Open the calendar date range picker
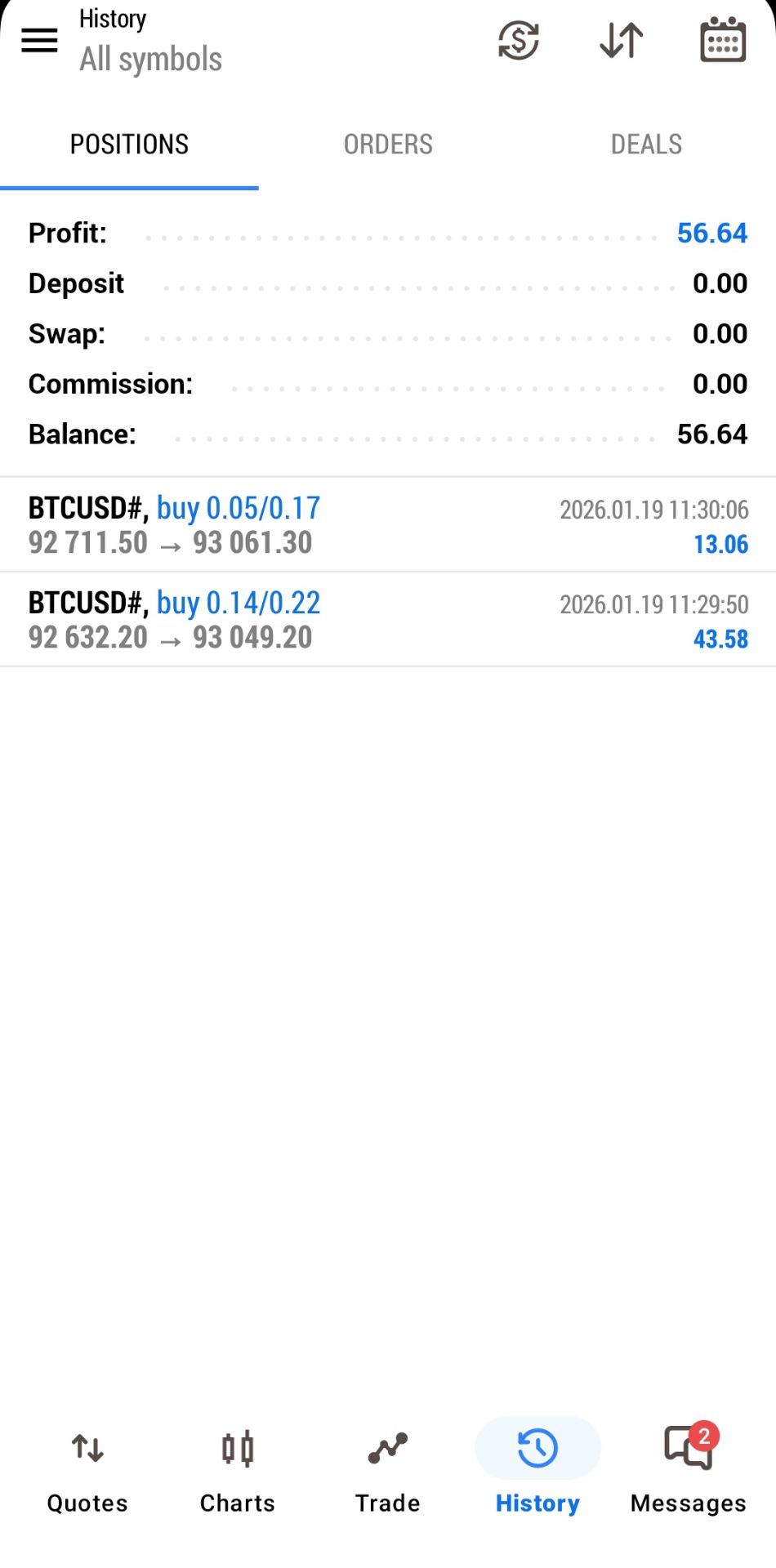This screenshot has height=1568, width=776. click(723, 40)
